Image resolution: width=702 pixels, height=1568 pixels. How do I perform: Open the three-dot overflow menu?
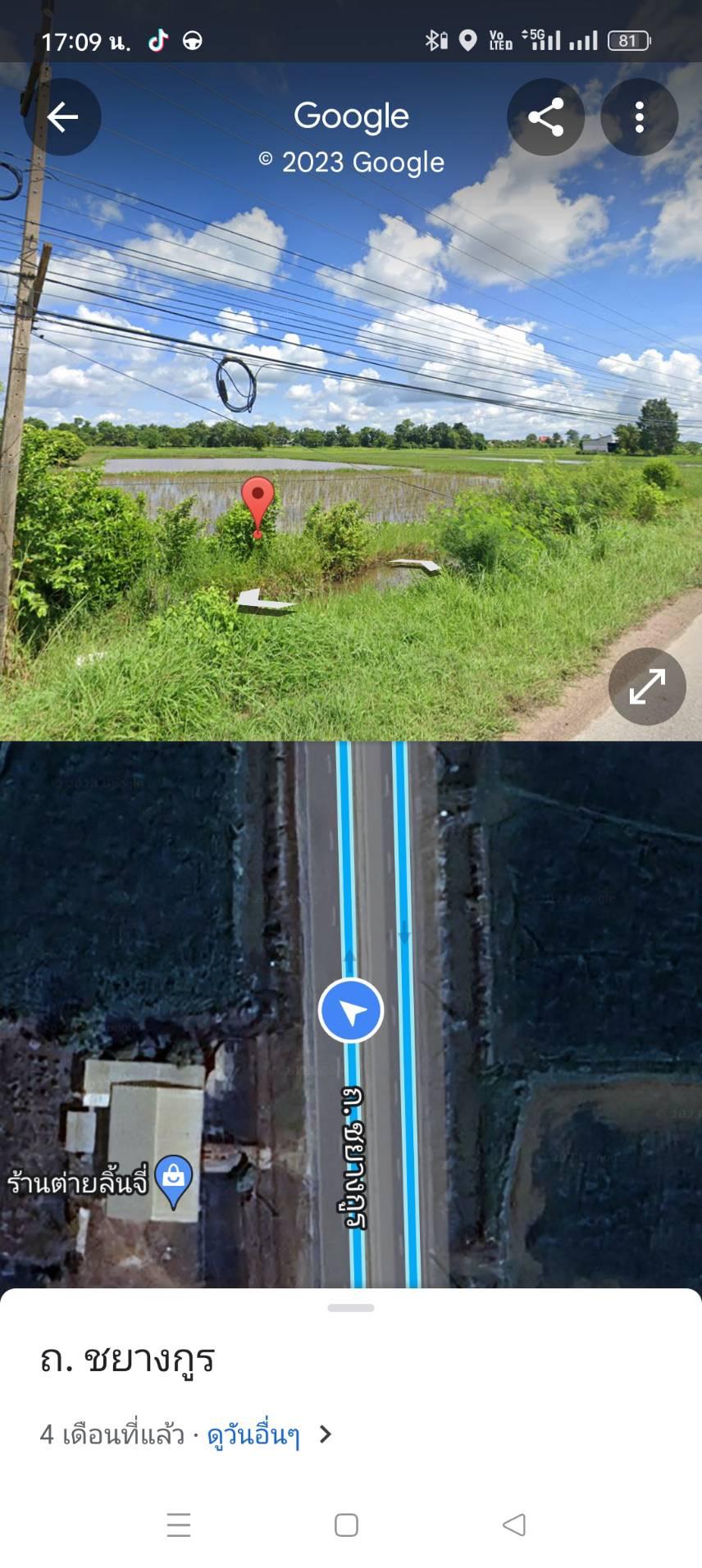639,117
